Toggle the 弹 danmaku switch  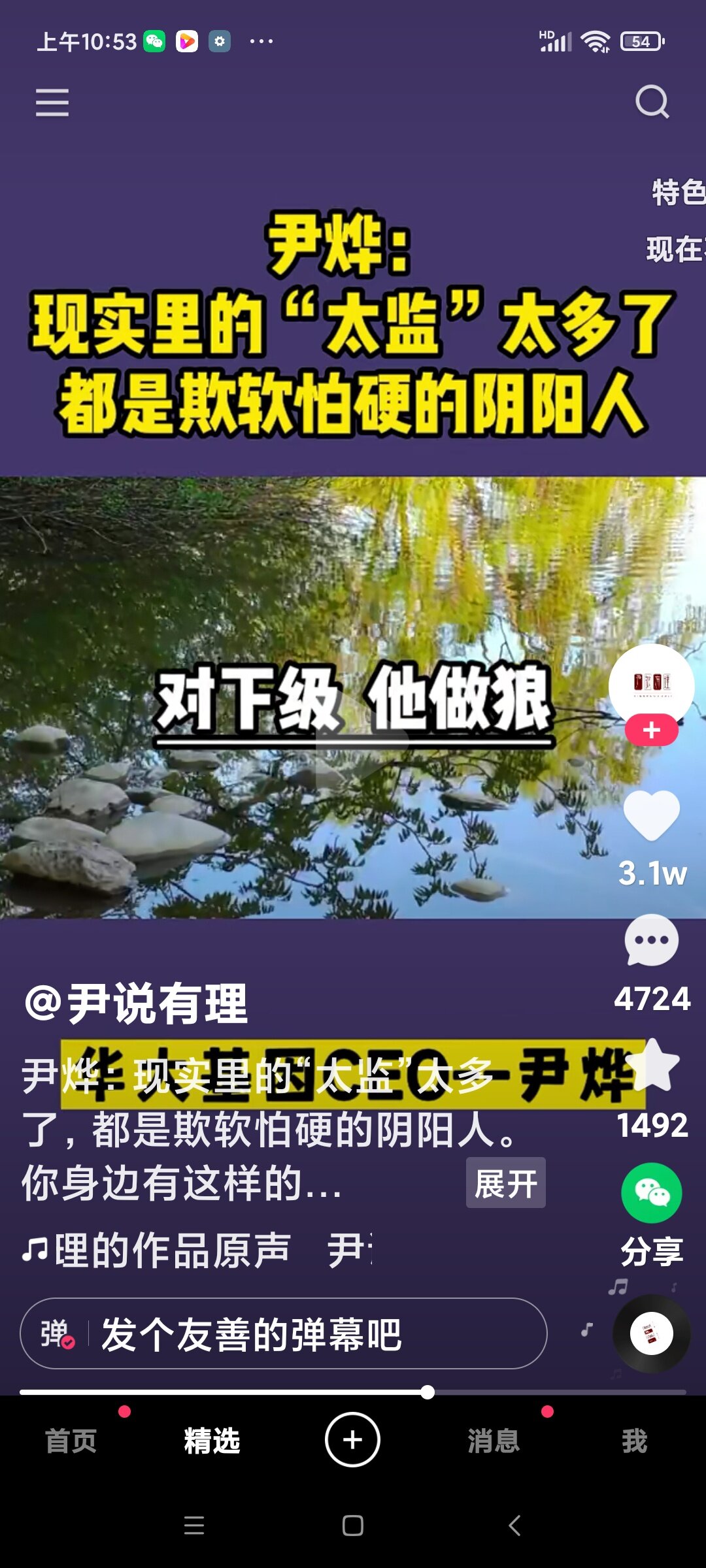coord(58,1333)
